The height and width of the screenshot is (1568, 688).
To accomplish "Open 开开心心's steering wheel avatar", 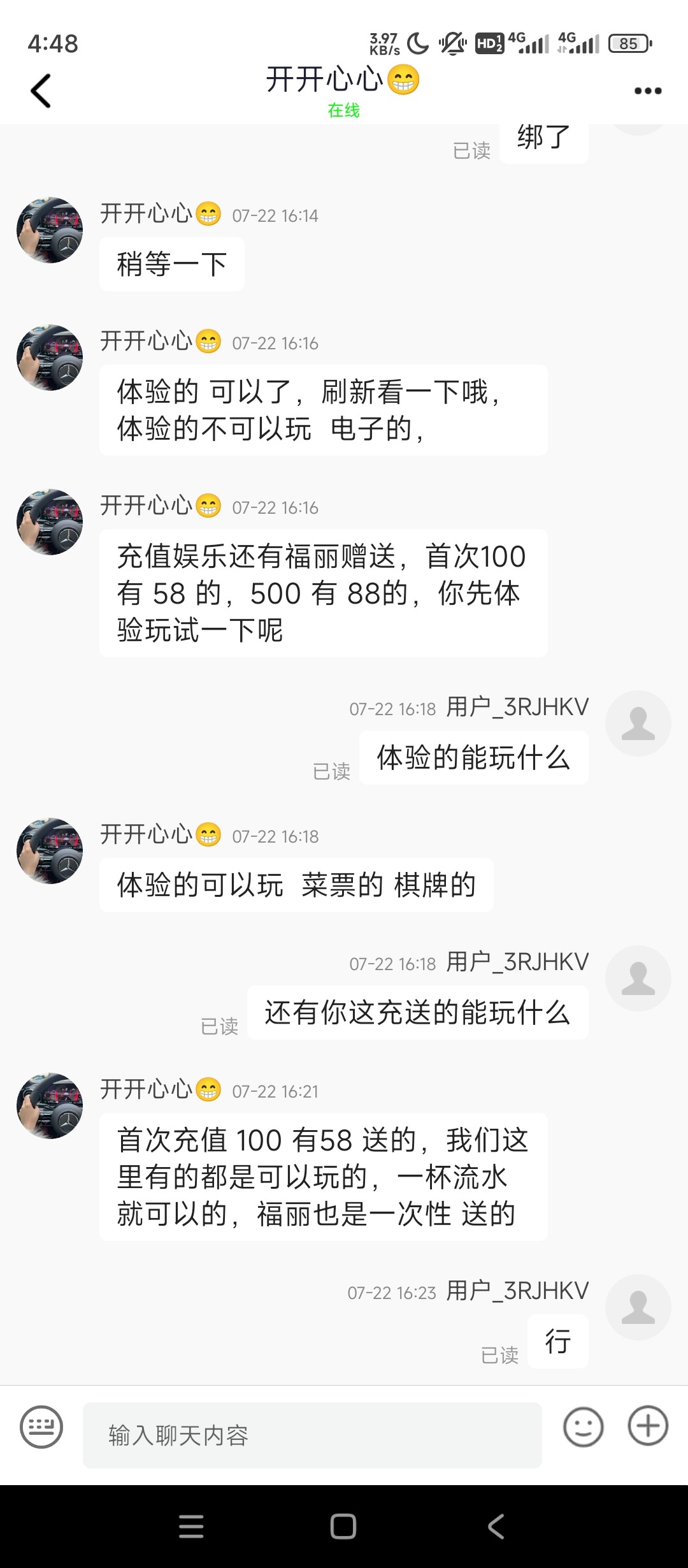I will [49, 230].
